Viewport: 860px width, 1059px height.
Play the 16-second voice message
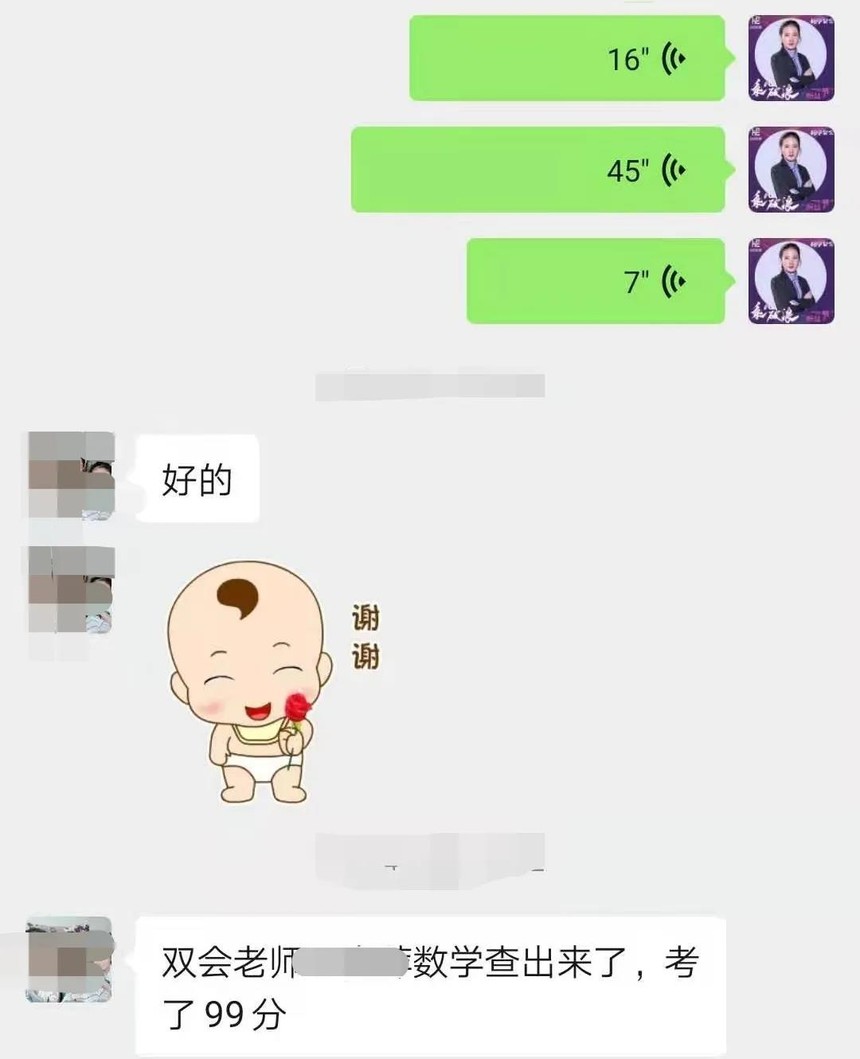[566, 58]
